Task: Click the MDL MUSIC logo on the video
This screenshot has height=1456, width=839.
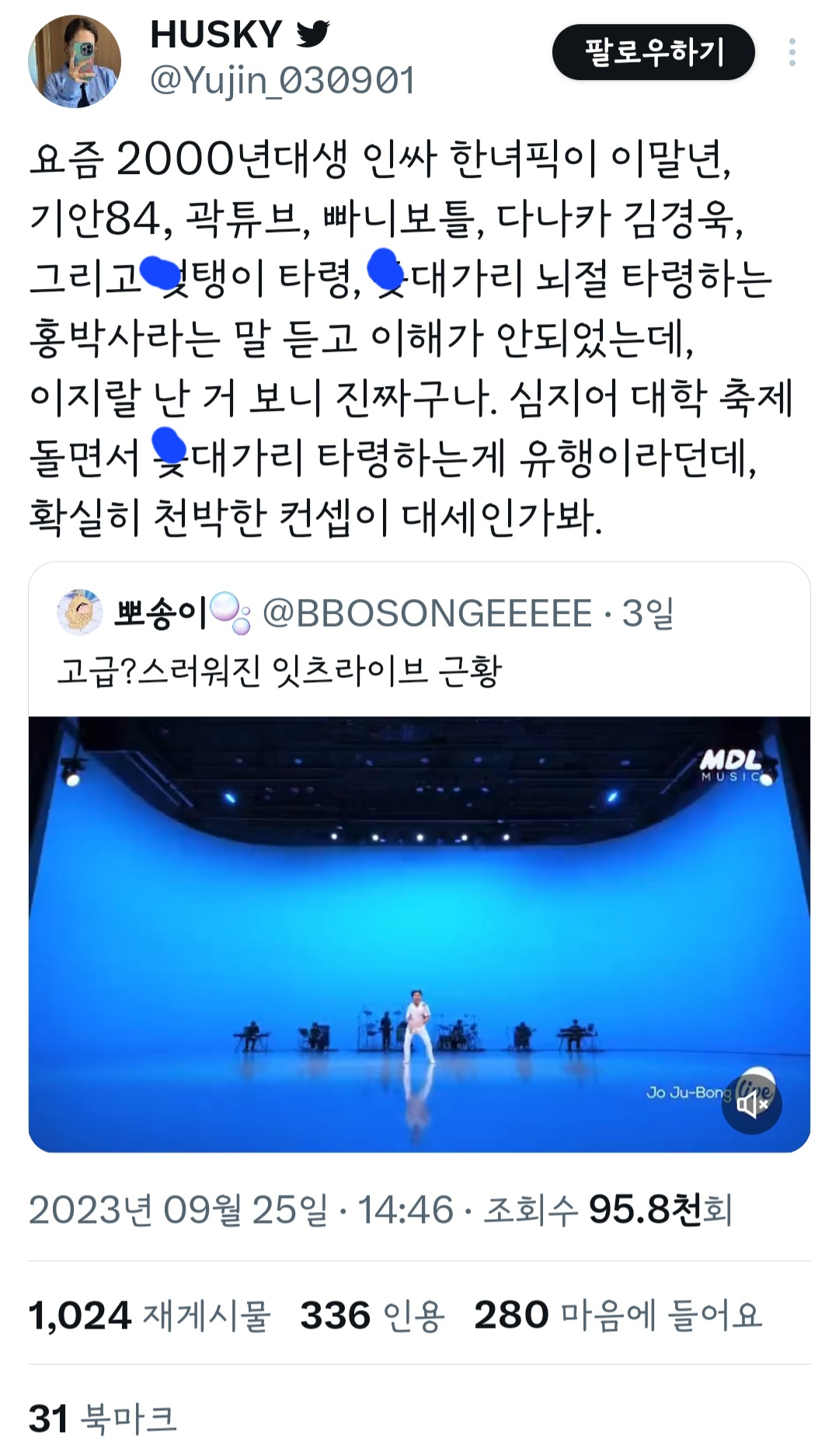Action: 730,764
